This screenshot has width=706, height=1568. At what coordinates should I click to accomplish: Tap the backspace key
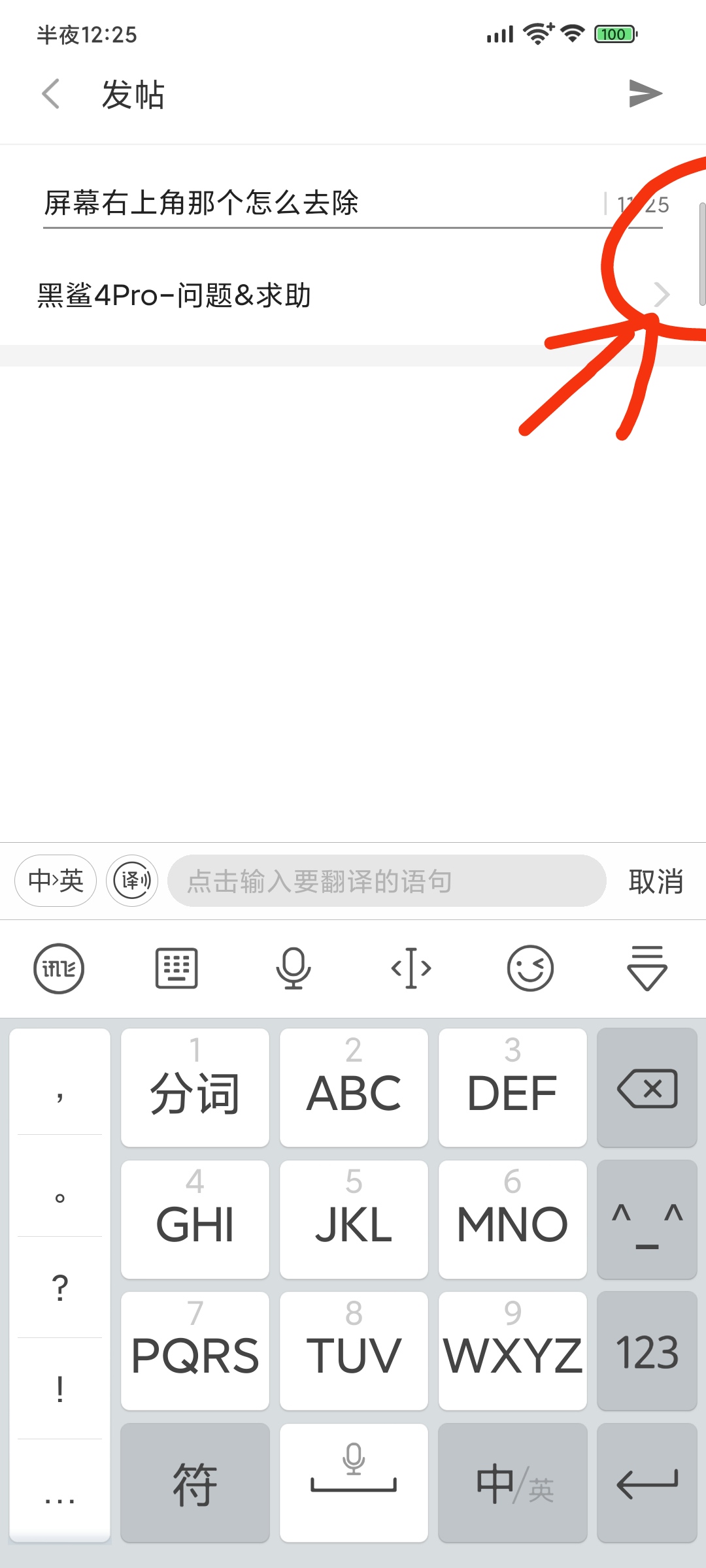(x=647, y=1088)
